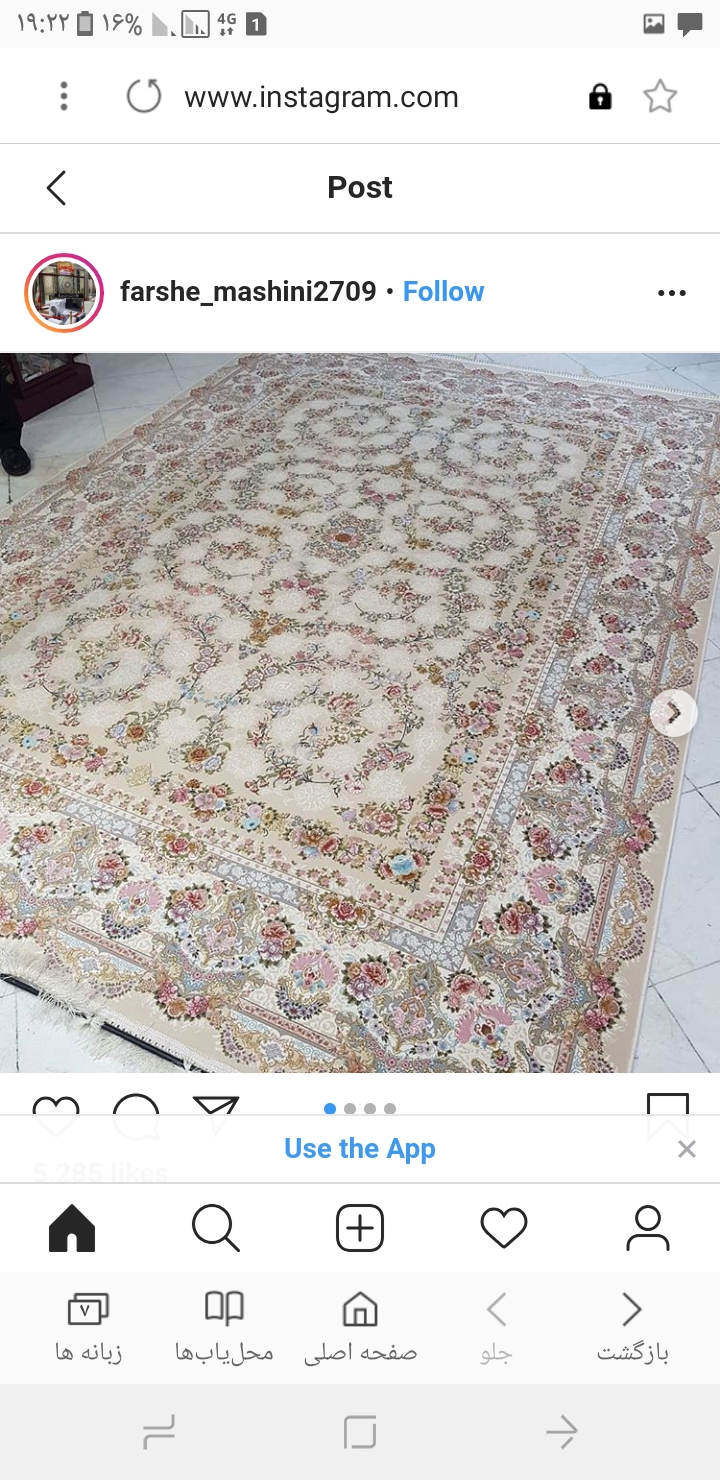Viewport: 720px width, 1480px height.
Task: Open bookmarks (محل‌یاب‌ها)
Action: 224,1326
